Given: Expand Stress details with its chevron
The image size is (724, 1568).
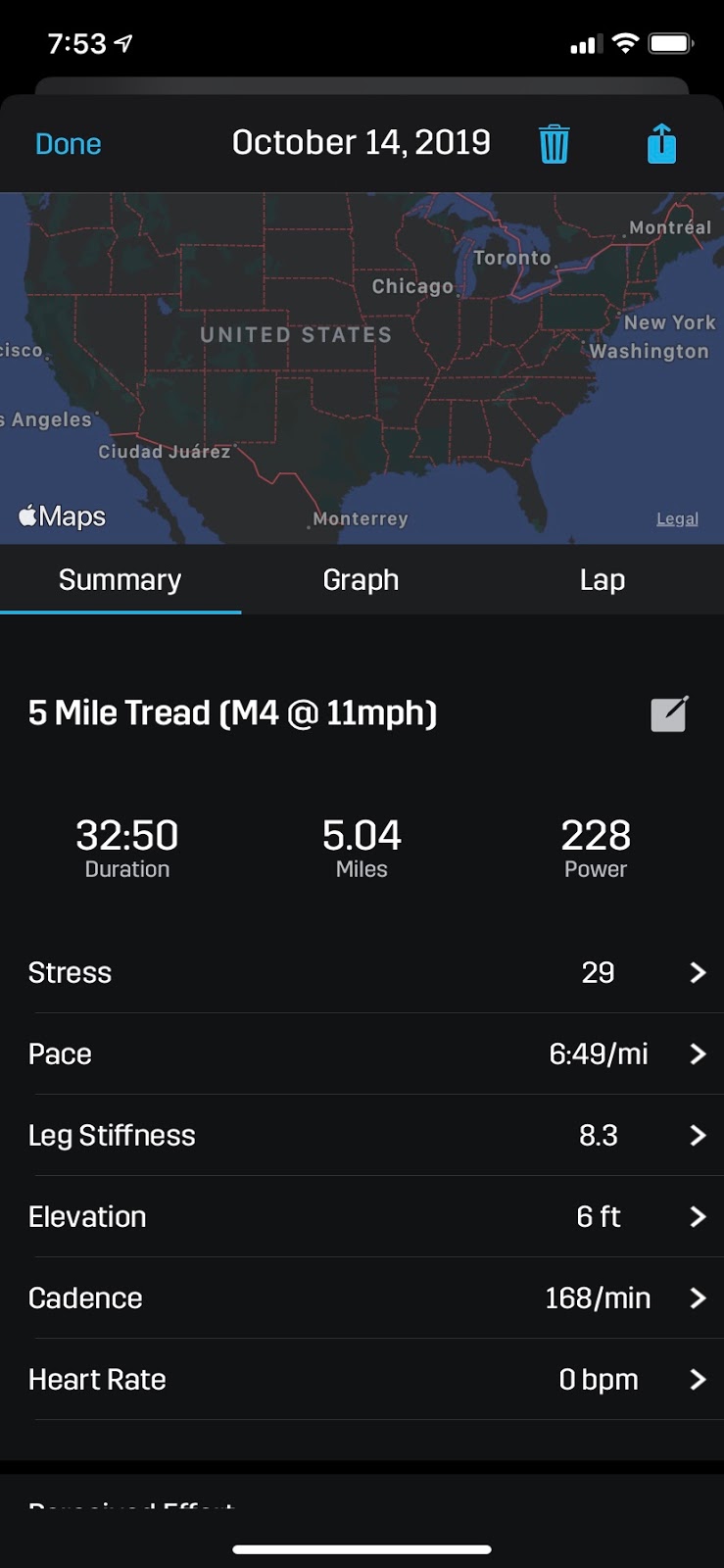Looking at the screenshot, I should [x=699, y=972].
